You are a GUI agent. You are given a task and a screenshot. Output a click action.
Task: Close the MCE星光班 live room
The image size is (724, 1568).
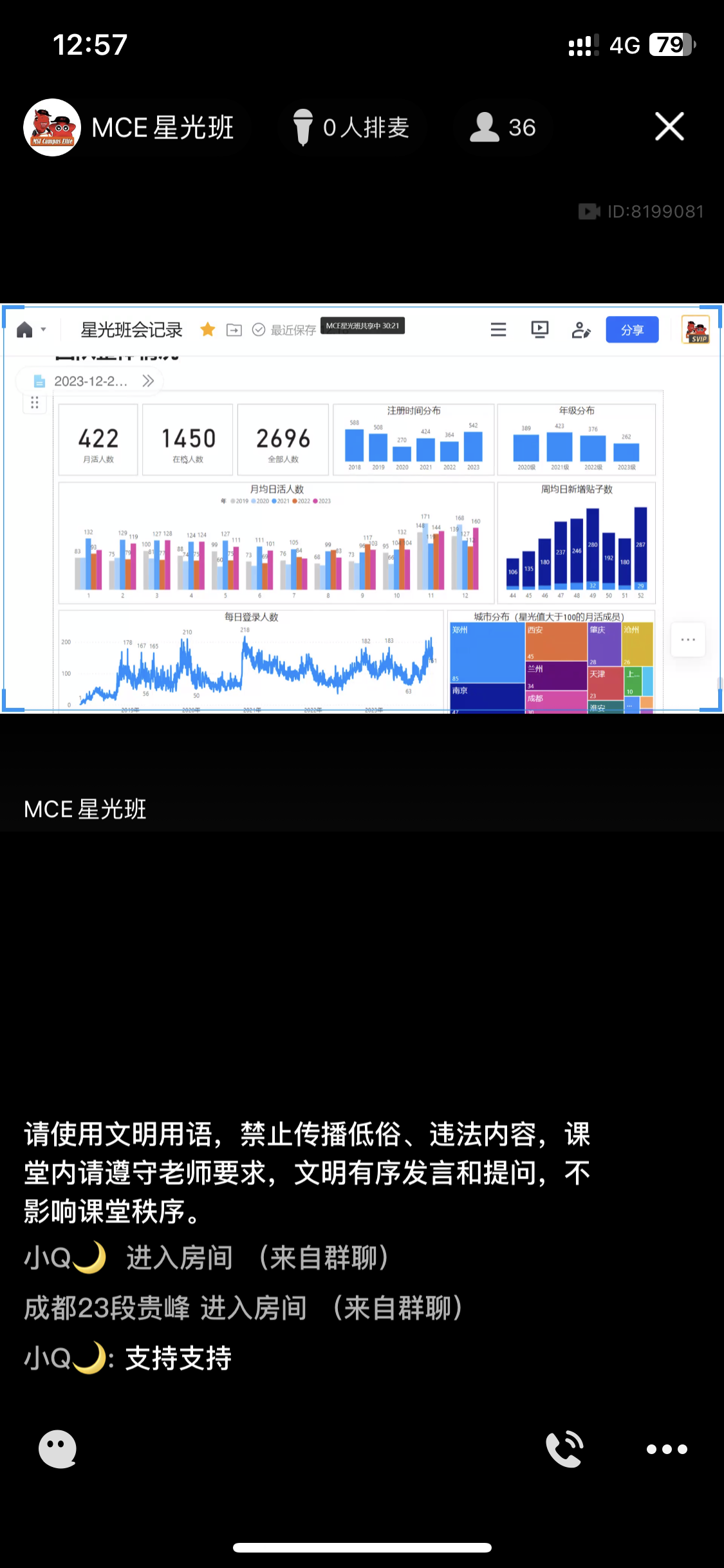669,127
